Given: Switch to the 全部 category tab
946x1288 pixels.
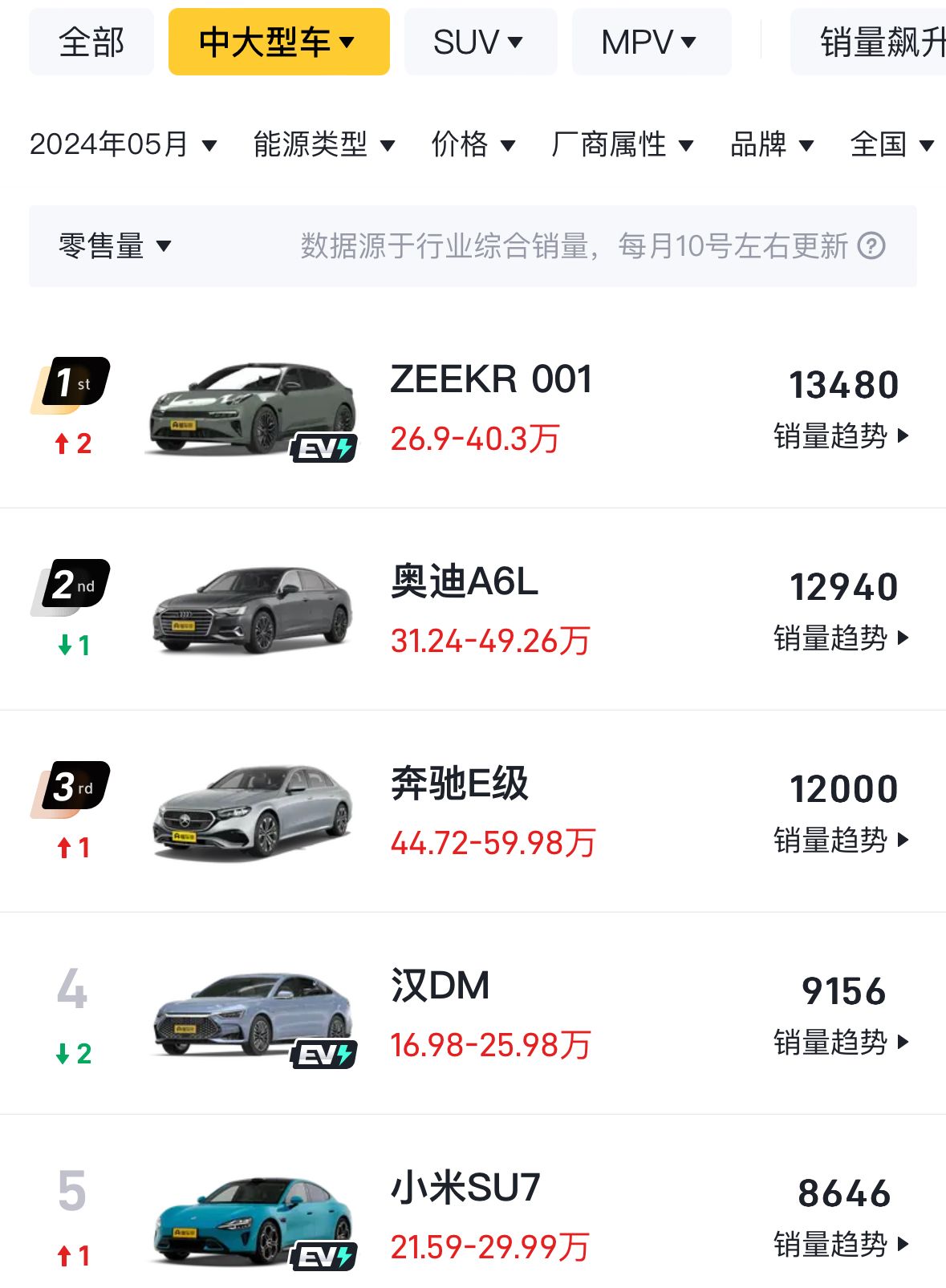Looking at the screenshot, I should click(x=91, y=43).
